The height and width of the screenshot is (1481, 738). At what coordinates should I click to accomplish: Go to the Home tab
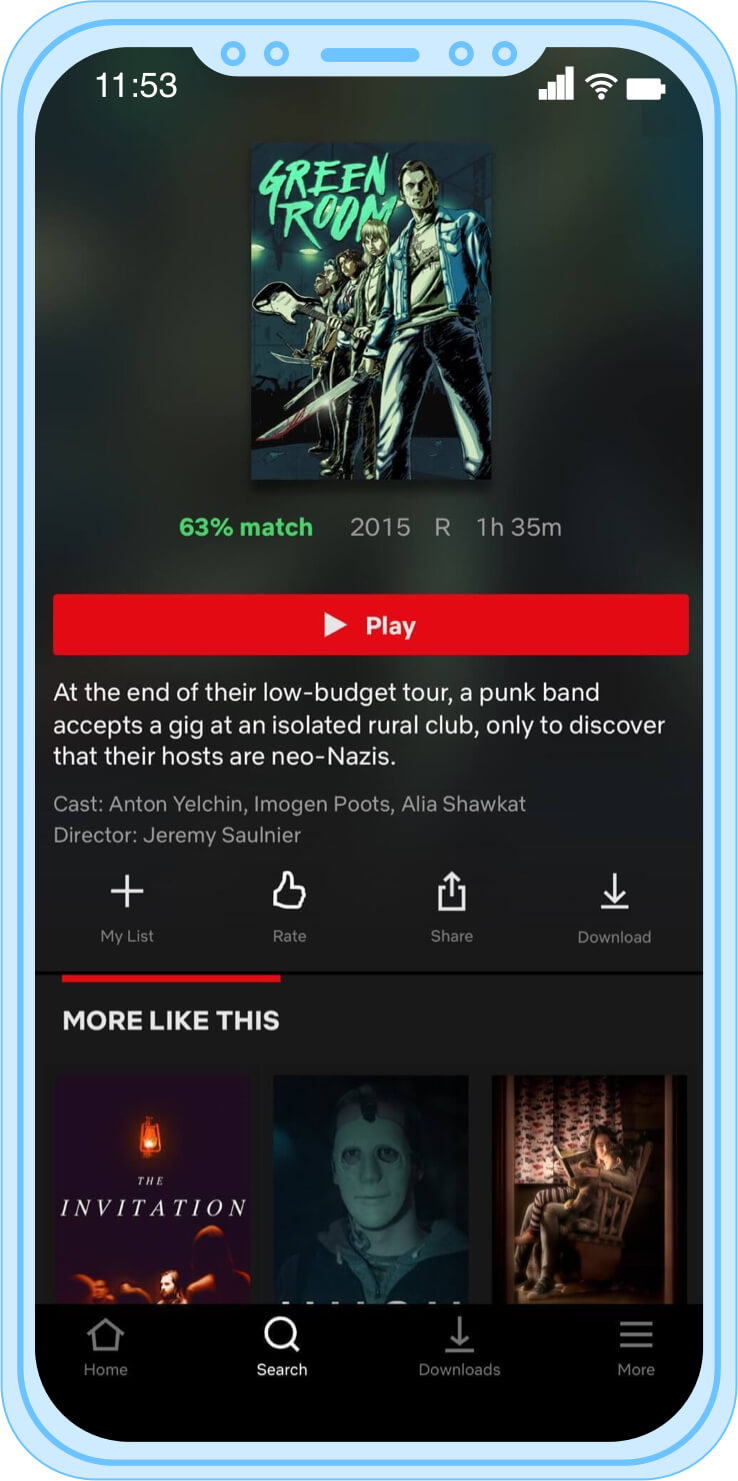pyautogui.click(x=106, y=1348)
